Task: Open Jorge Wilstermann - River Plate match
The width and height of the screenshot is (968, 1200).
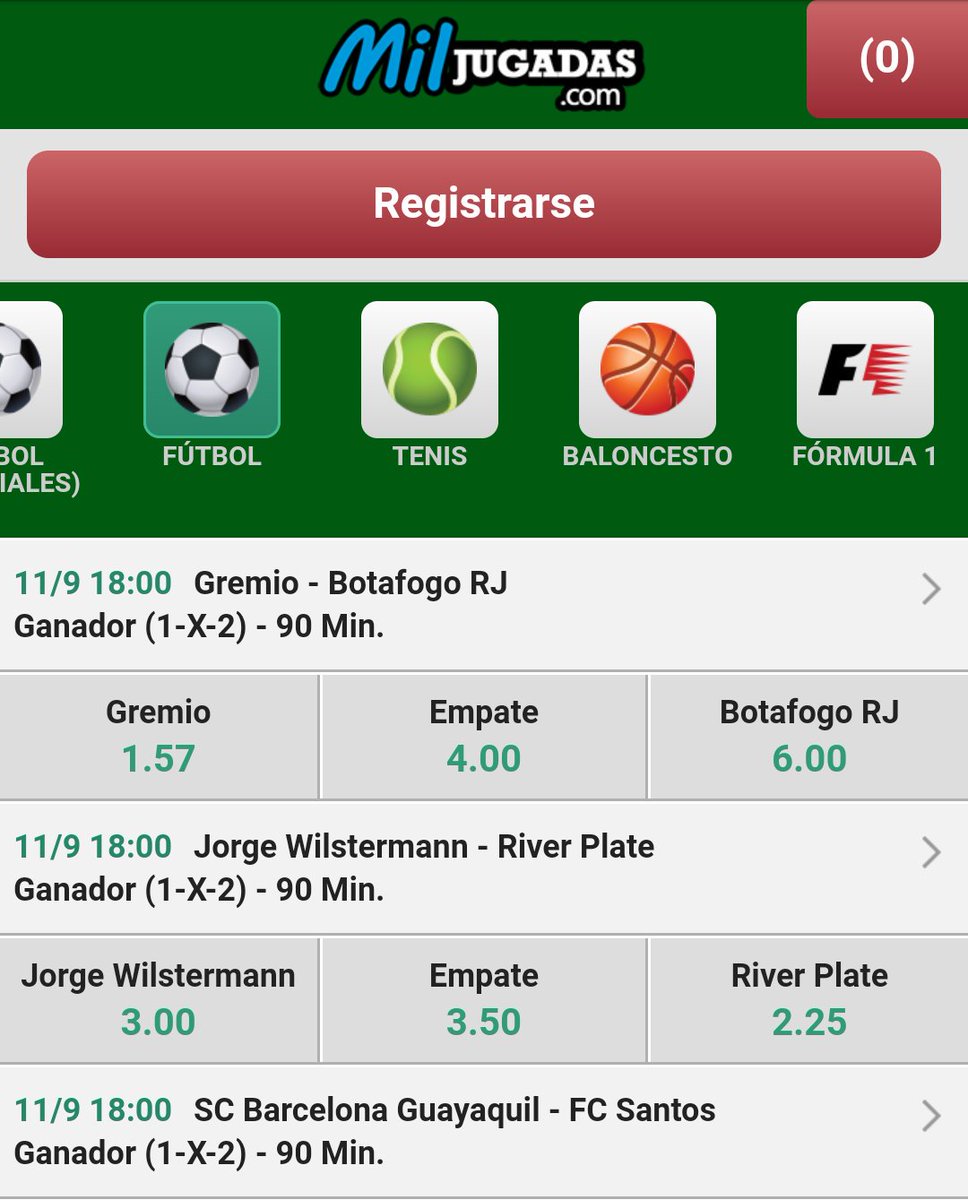Action: coord(484,868)
